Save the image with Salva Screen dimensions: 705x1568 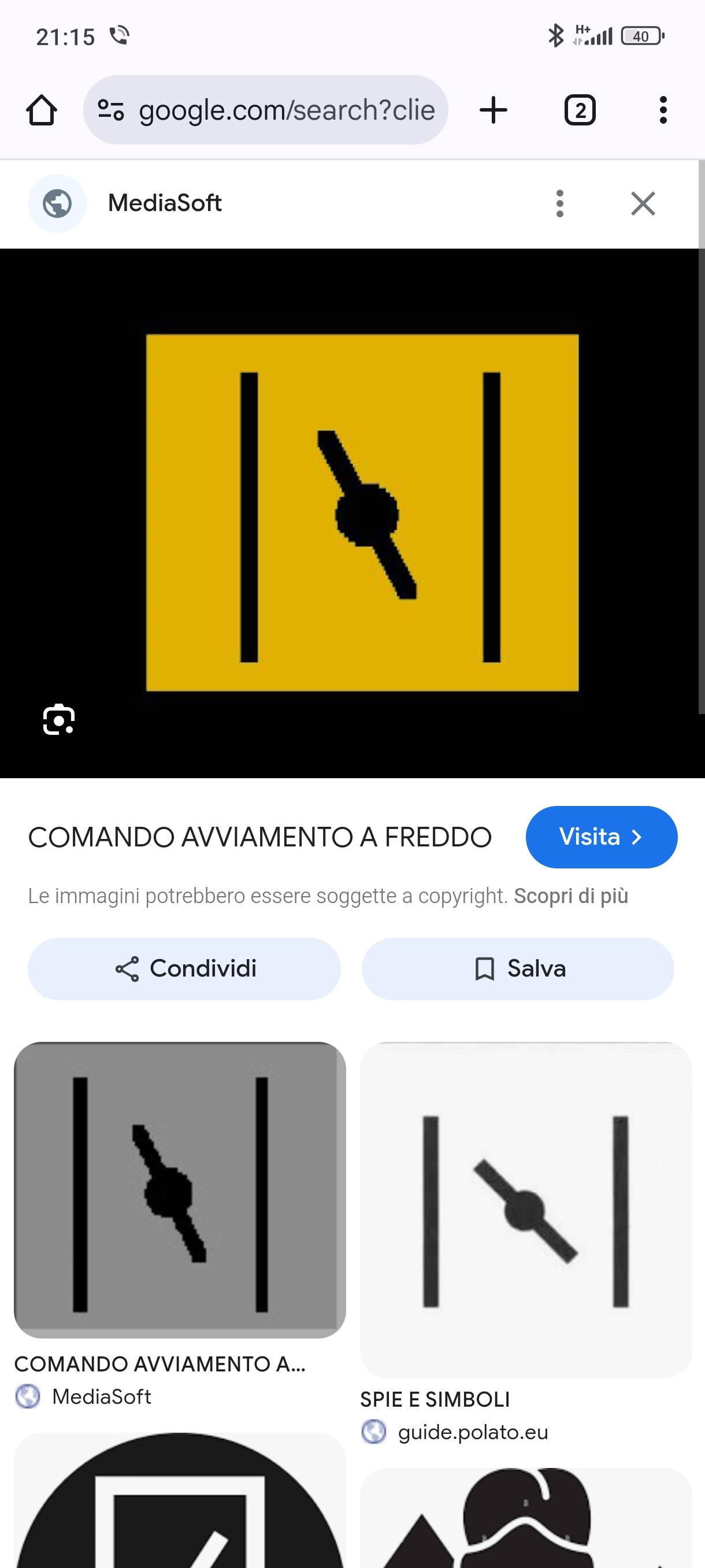[x=518, y=968]
